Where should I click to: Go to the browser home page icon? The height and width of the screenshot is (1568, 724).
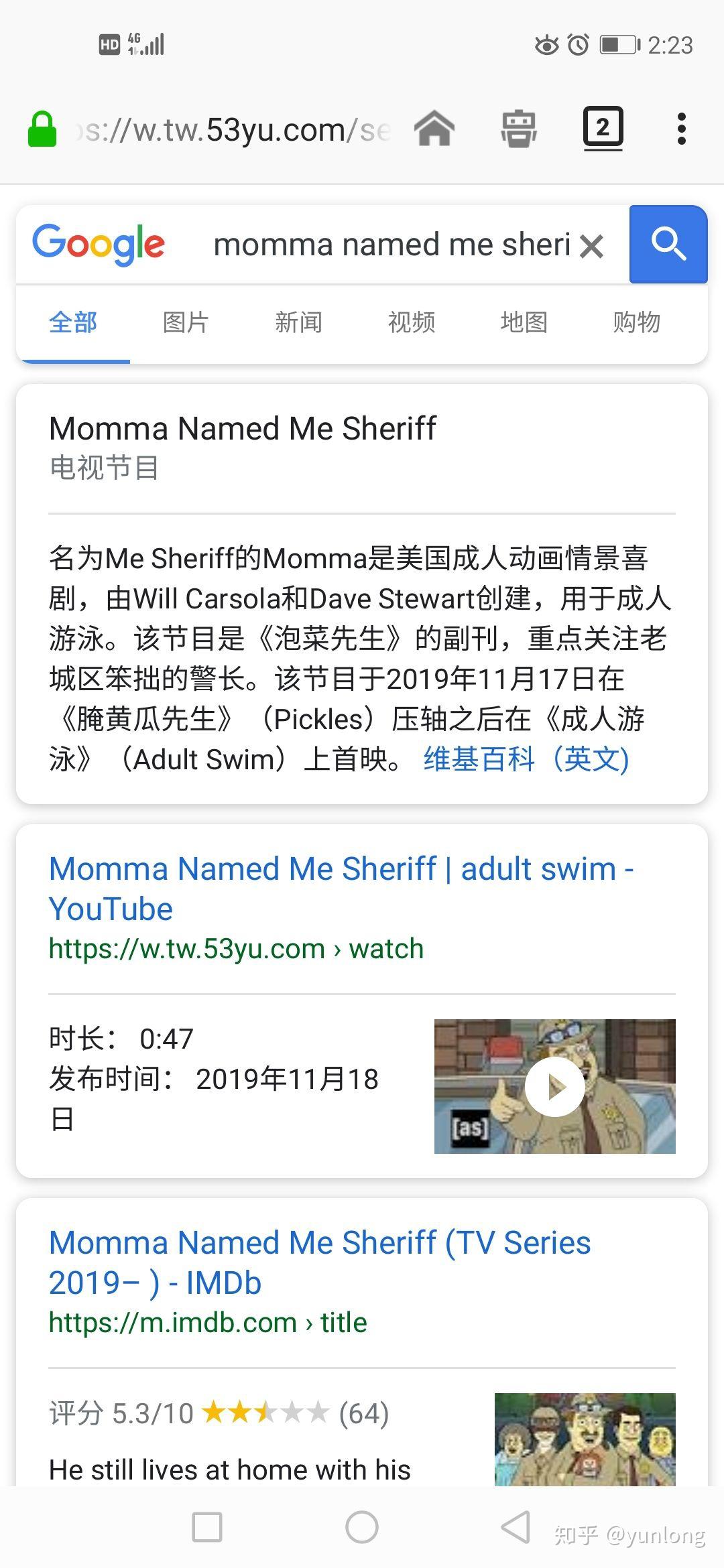click(x=434, y=128)
